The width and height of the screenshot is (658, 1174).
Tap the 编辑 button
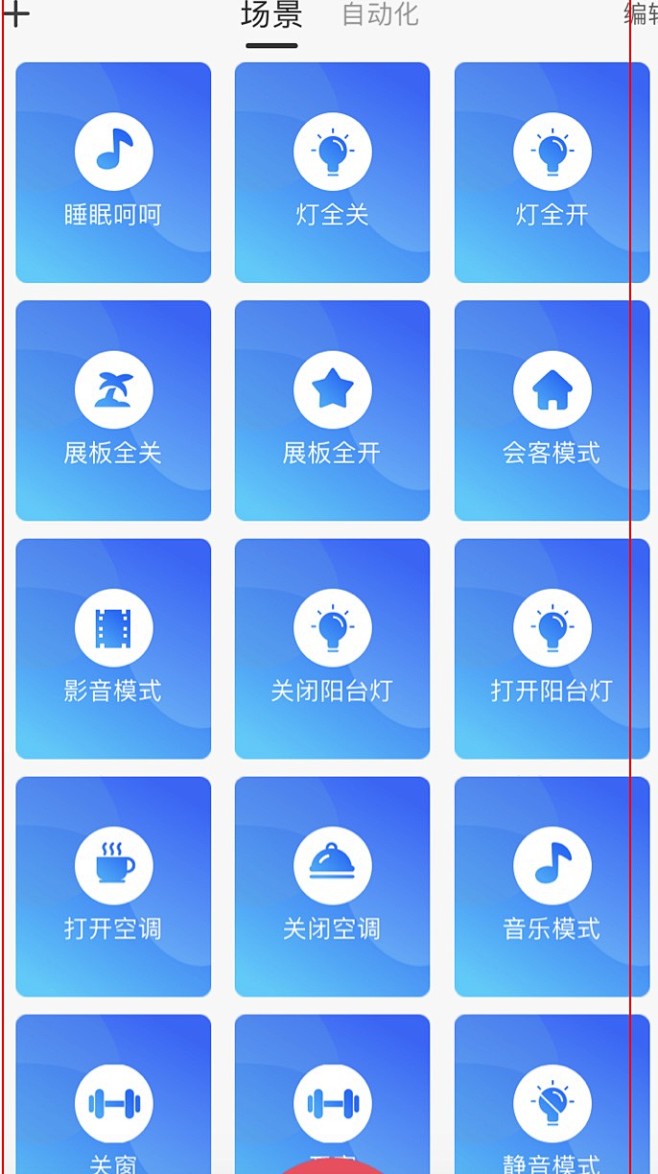640,14
